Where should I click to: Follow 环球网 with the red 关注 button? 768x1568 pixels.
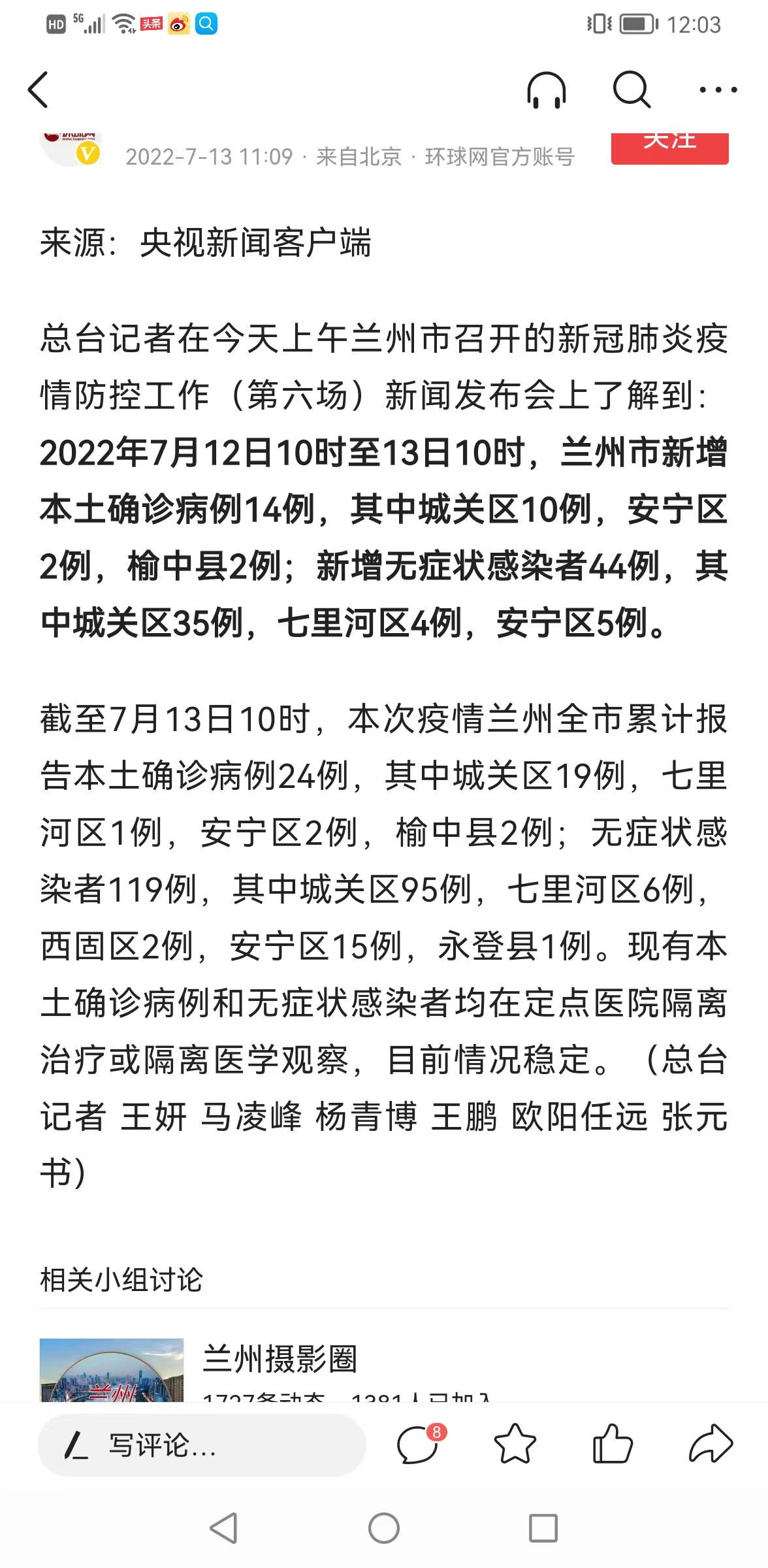669,146
